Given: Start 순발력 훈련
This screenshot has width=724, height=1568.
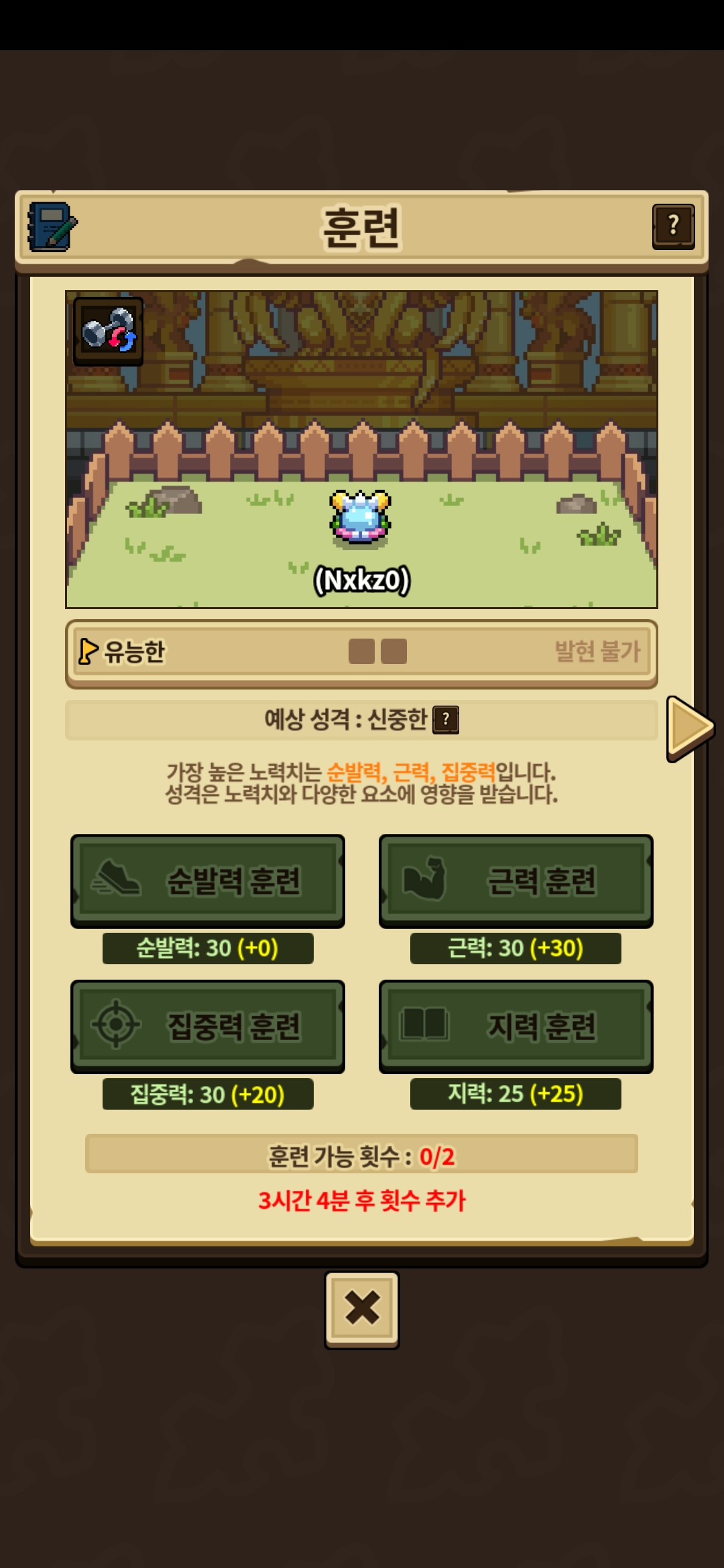Looking at the screenshot, I should (208, 881).
